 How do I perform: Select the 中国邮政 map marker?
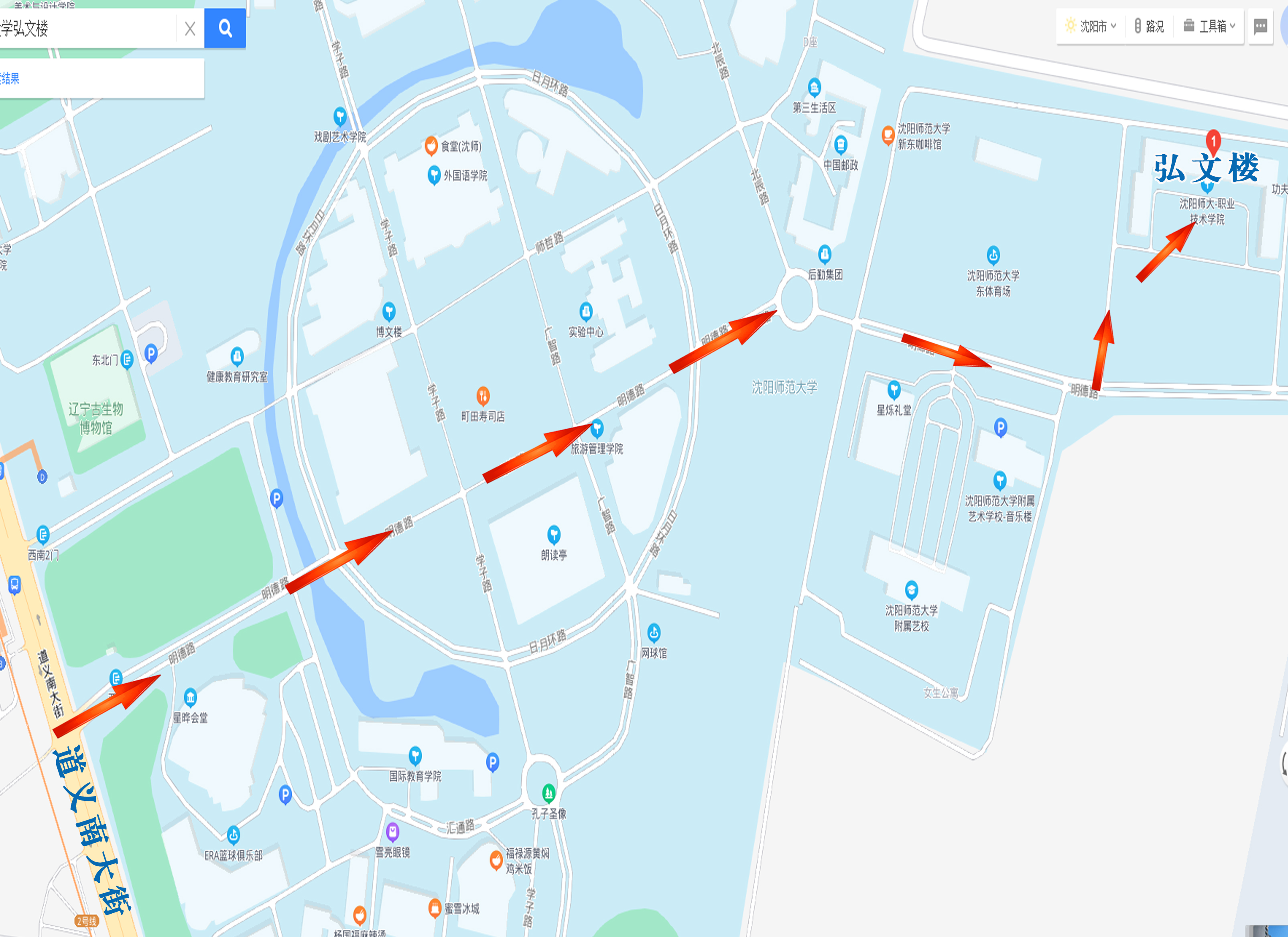pos(841,145)
